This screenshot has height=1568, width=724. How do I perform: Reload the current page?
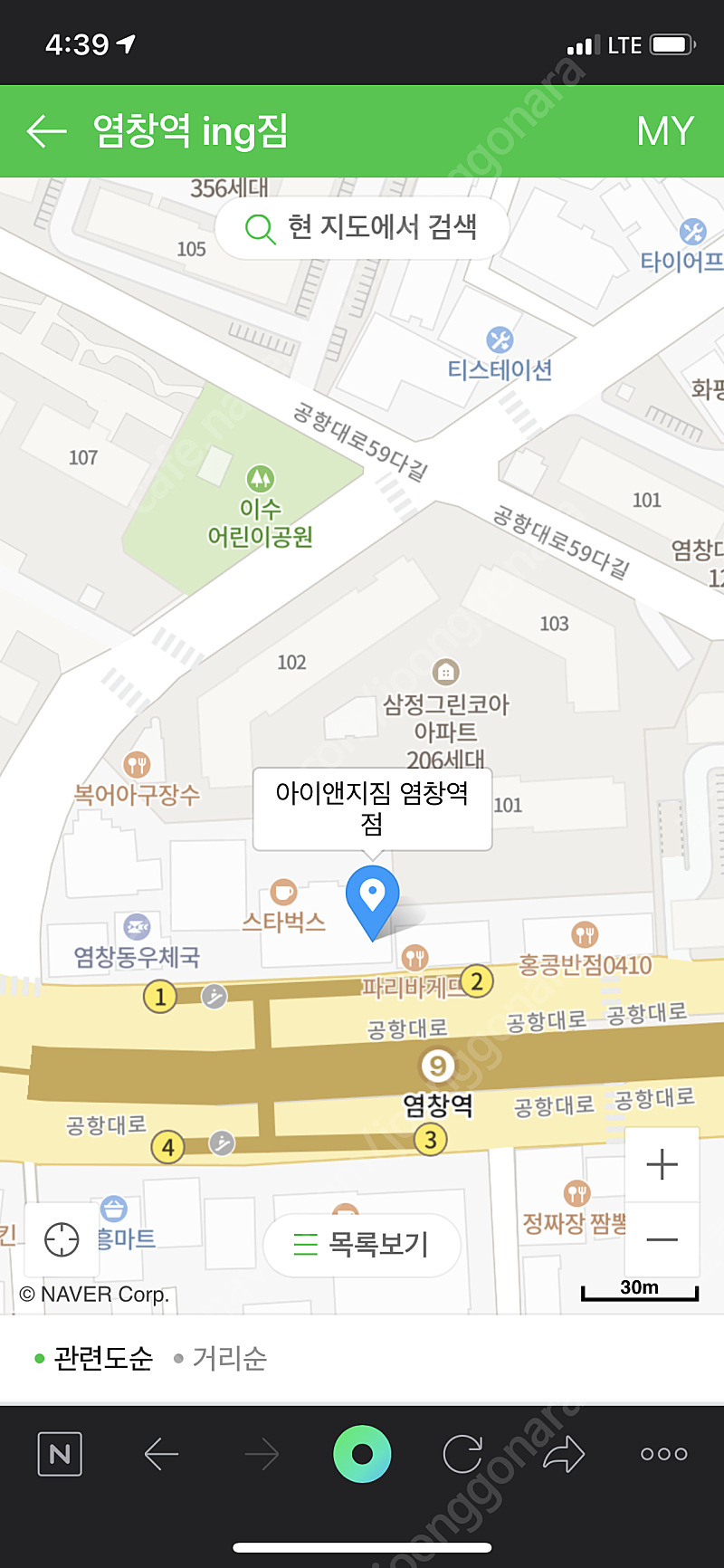pyautogui.click(x=462, y=1454)
